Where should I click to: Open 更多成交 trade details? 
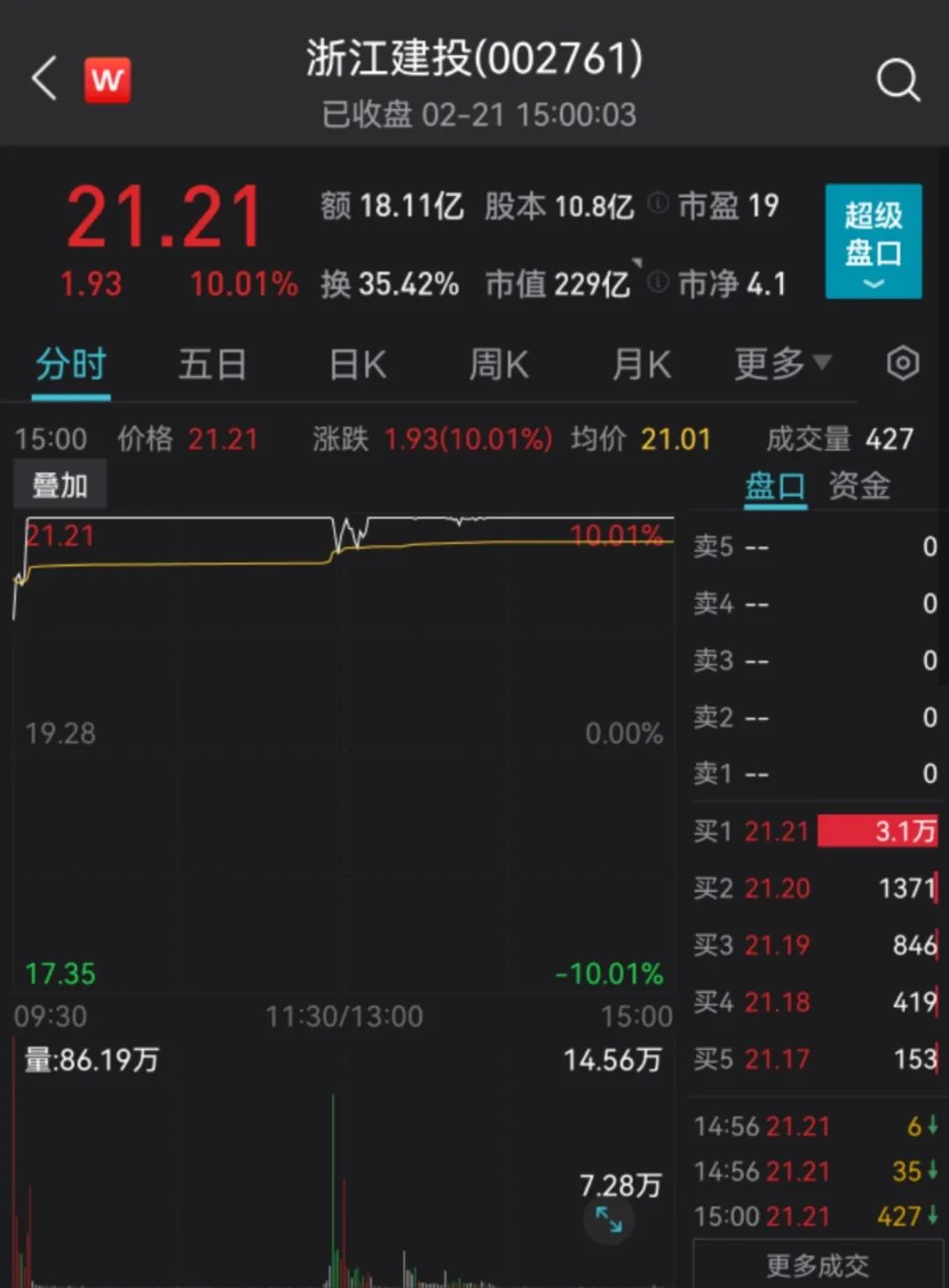(x=817, y=1265)
